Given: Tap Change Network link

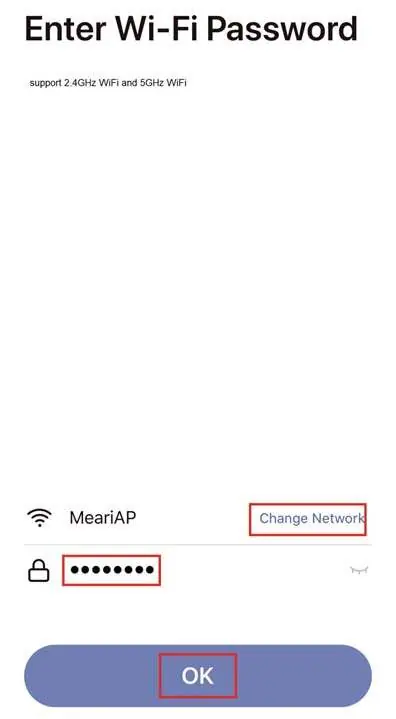Looking at the screenshot, I should coord(311,519).
